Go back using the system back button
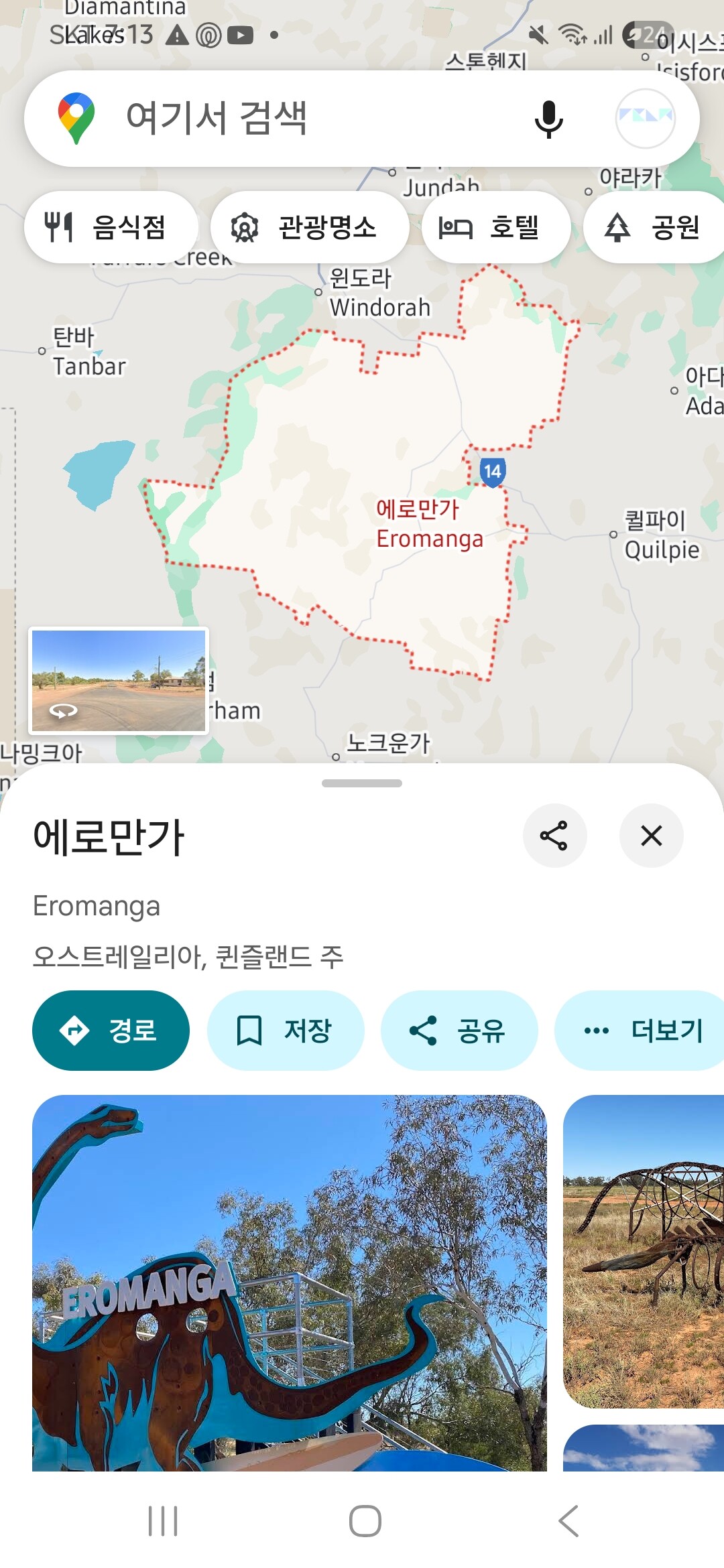This screenshot has height=1568, width=724. tap(568, 1520)
